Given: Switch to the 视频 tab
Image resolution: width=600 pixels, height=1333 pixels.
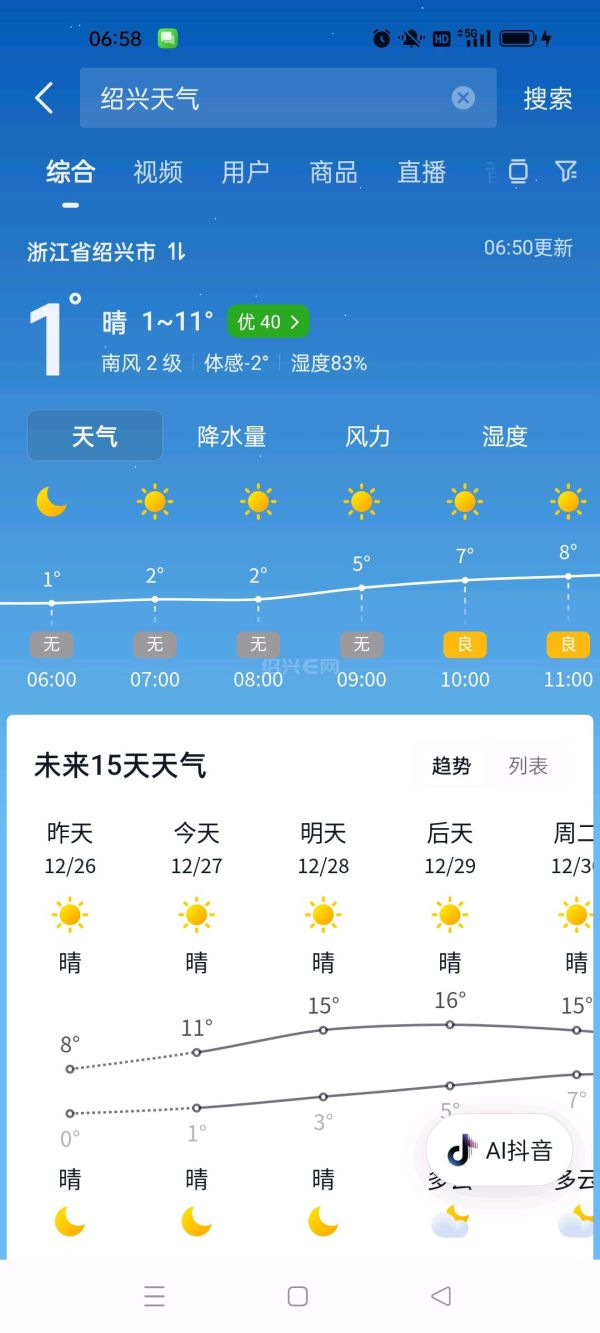Looking at the screenshot, I should (x=158, y=172).
